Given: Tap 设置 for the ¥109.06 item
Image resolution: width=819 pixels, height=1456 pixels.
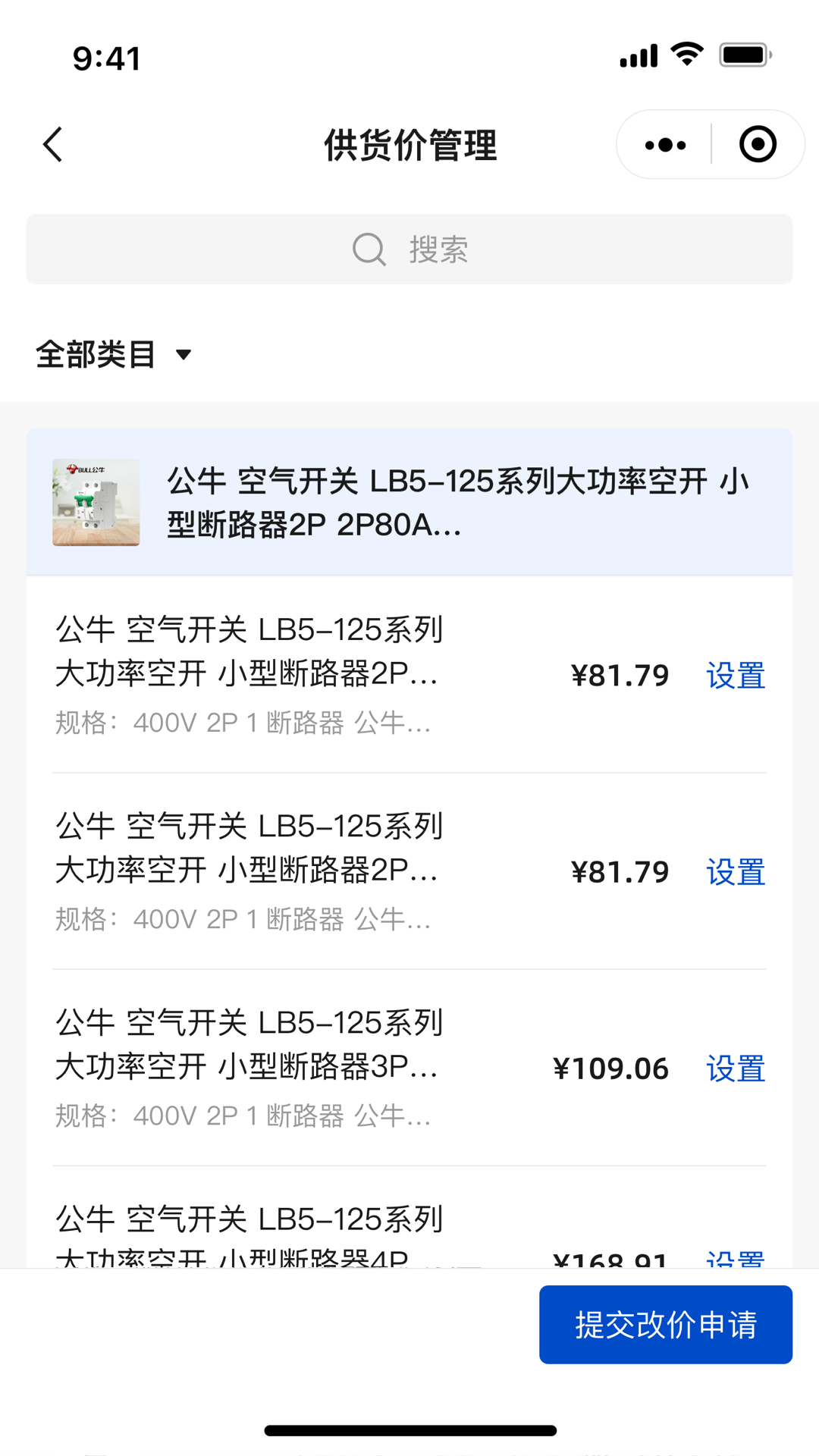Looking at the screenshot, I should [736, 1068].
